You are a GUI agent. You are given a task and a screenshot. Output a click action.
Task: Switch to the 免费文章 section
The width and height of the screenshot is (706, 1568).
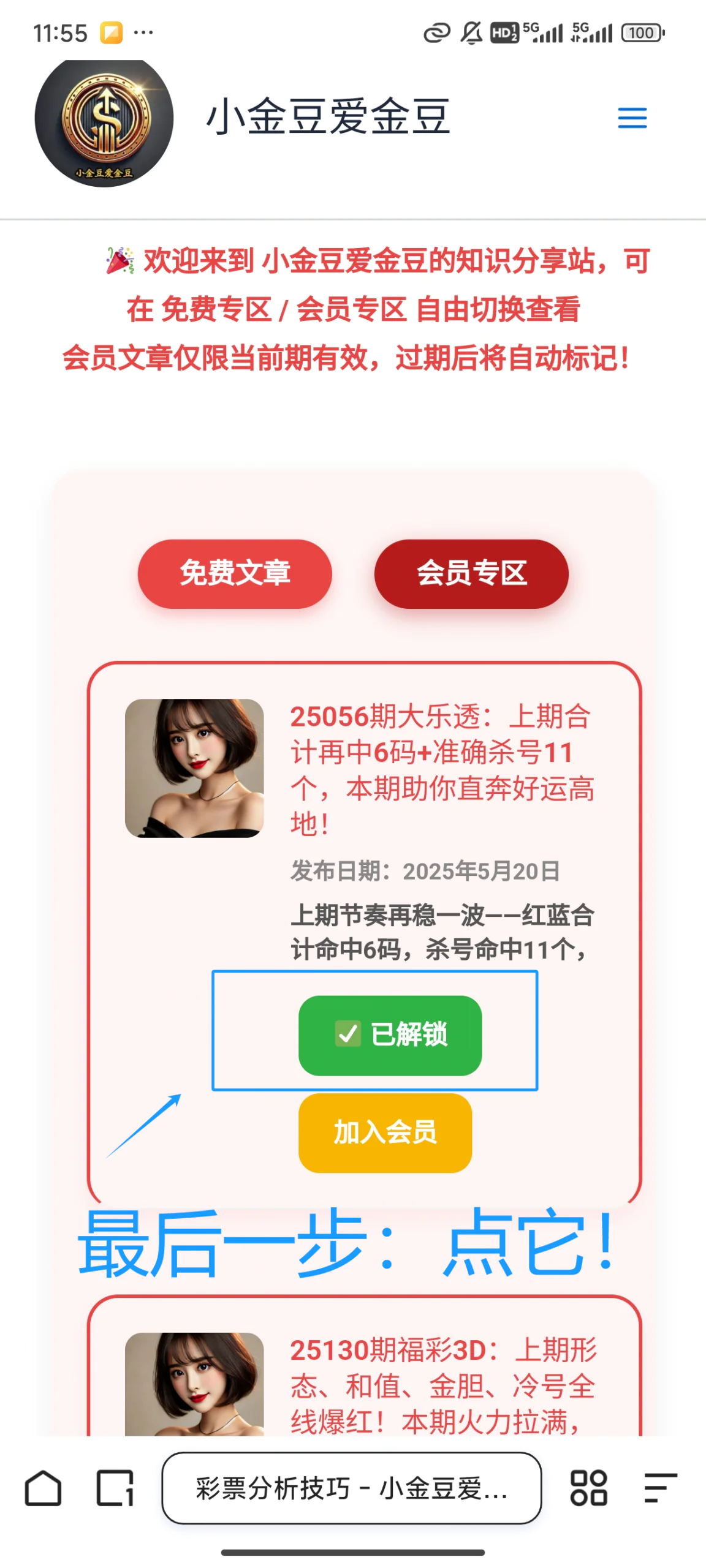(235, 573)
